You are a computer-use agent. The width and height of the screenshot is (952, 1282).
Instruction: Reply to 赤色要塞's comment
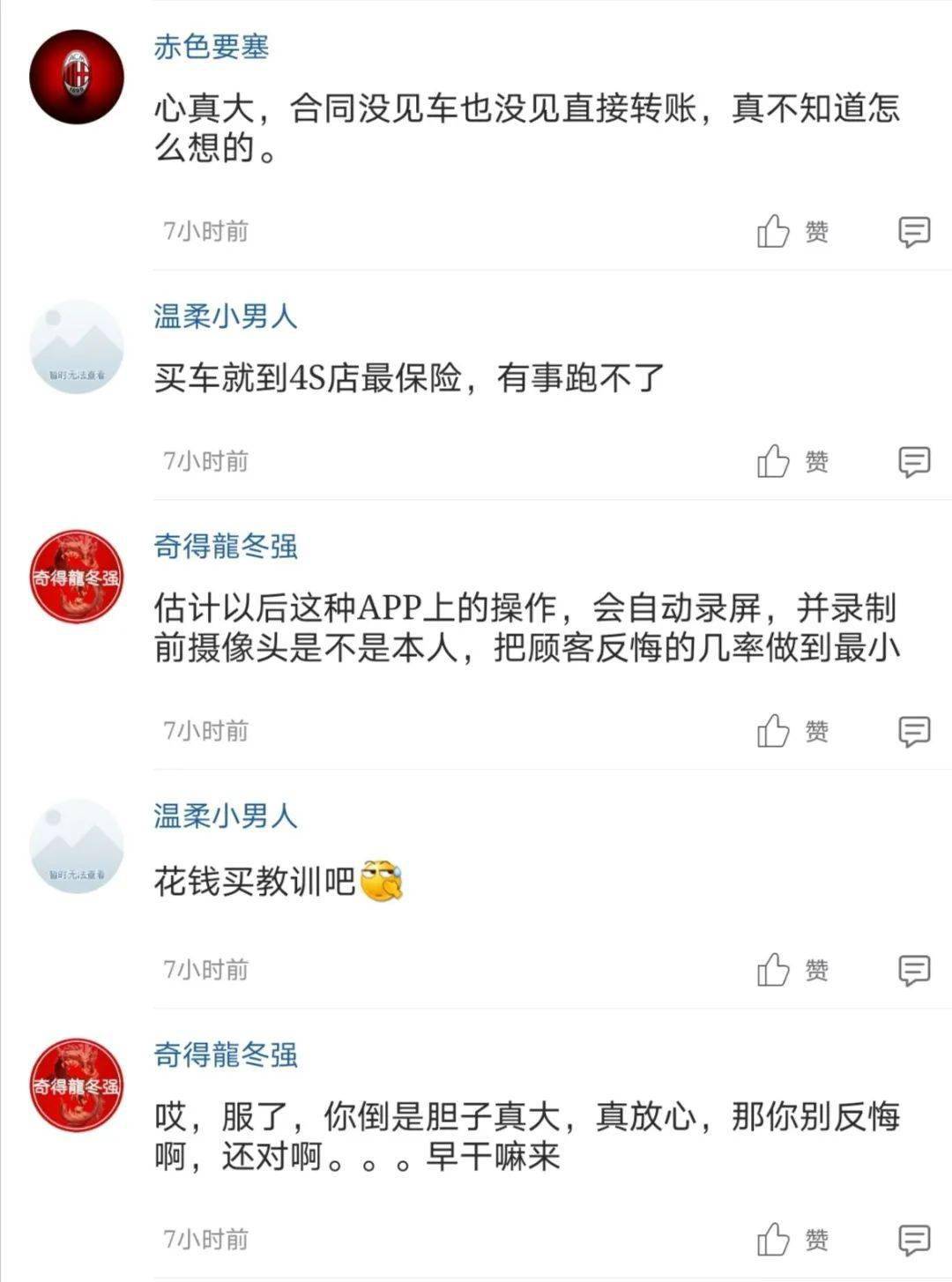point(914,232)
